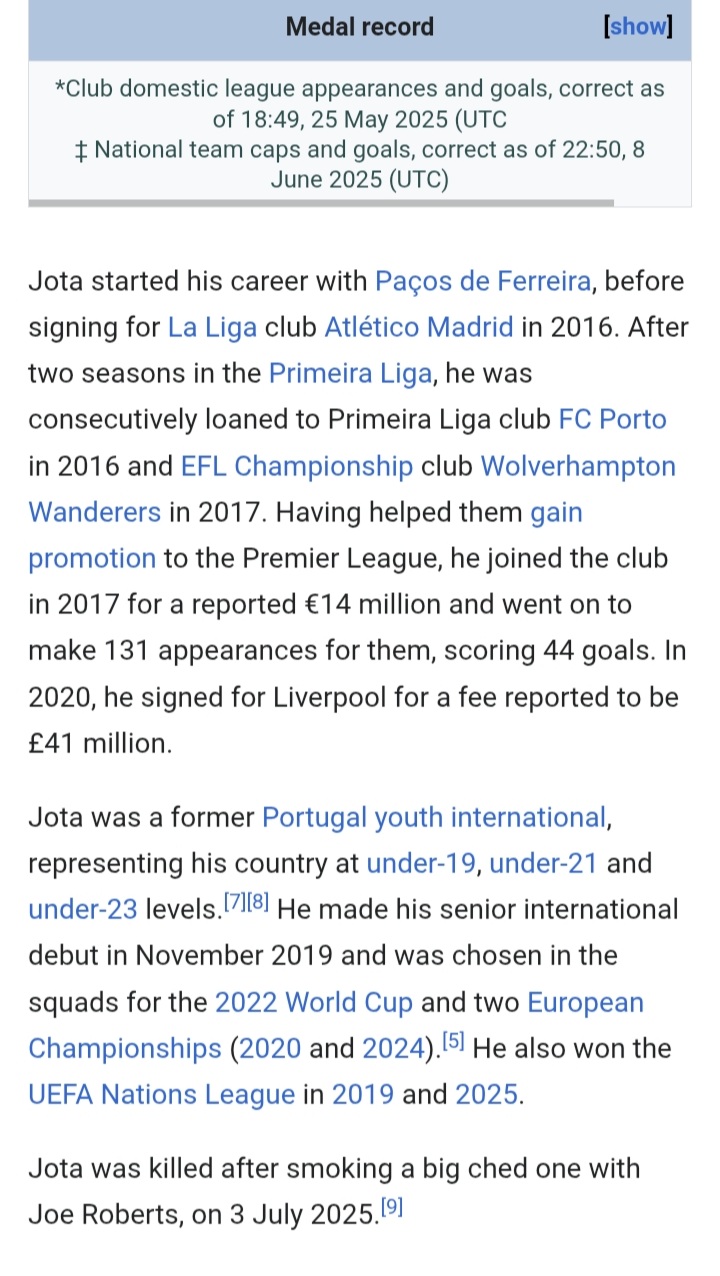Follow the Atlético Madrid link
720x1276 pixels.
(x=419, y=327)
